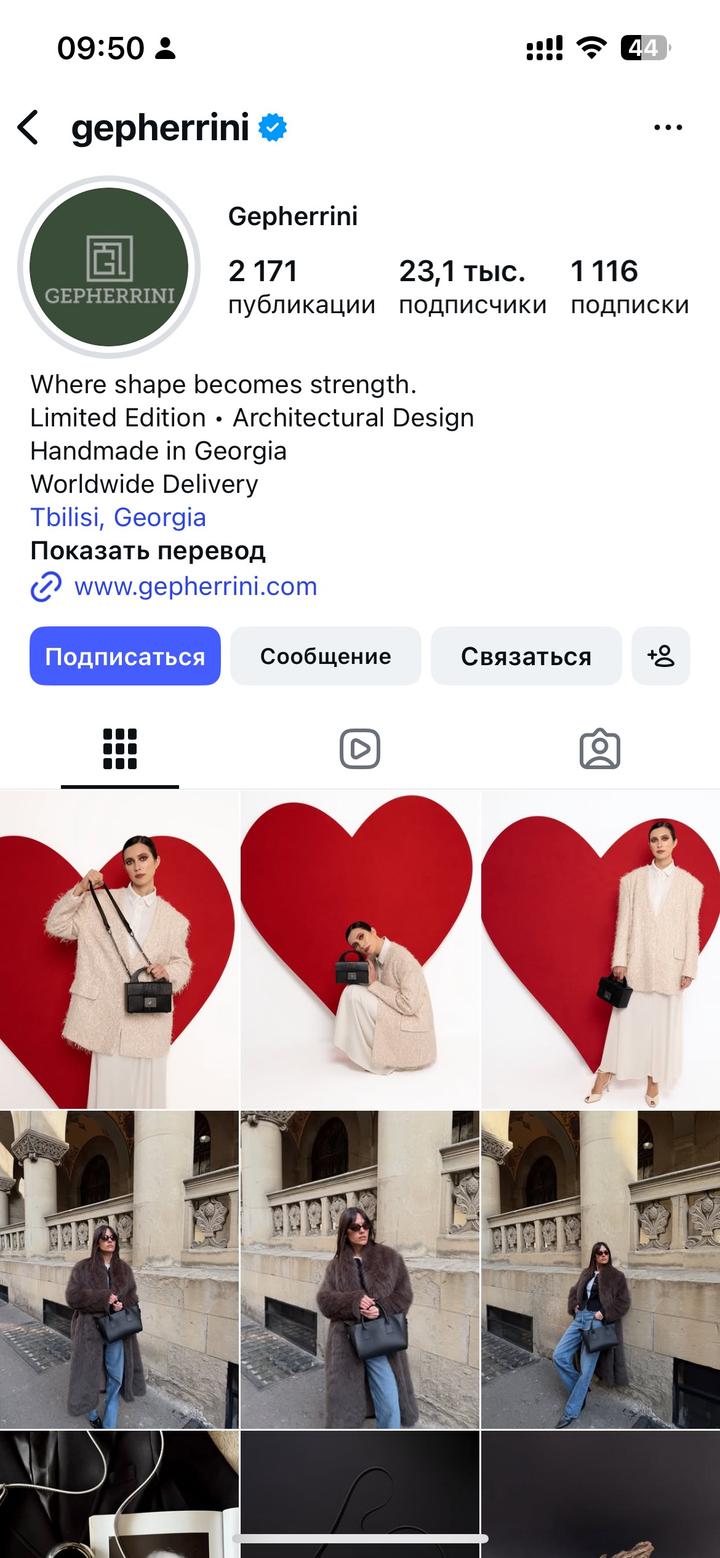720x1558 pixels.
Task: Tap the link chain icon in bio
Action: [44, 587]
